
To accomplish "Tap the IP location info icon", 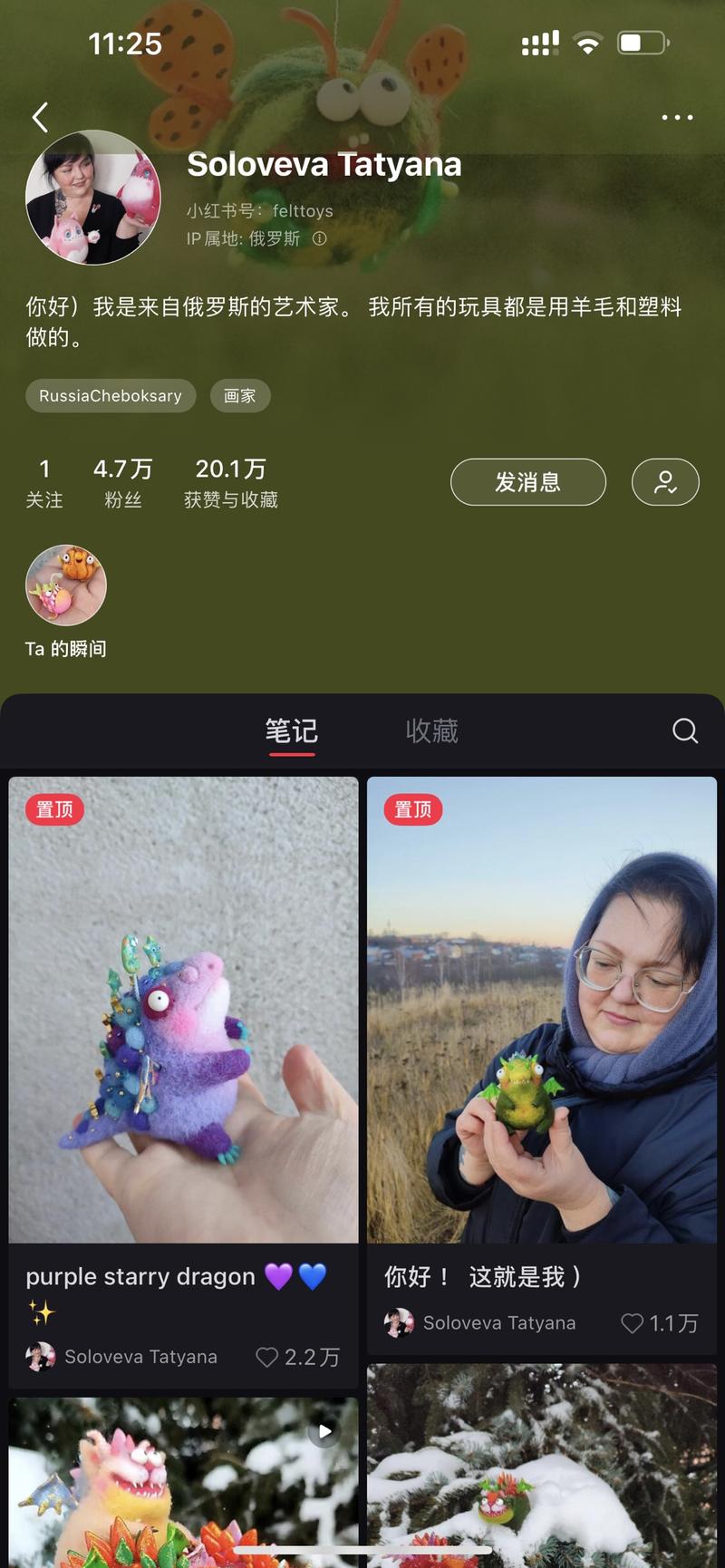I will [320, 238].
